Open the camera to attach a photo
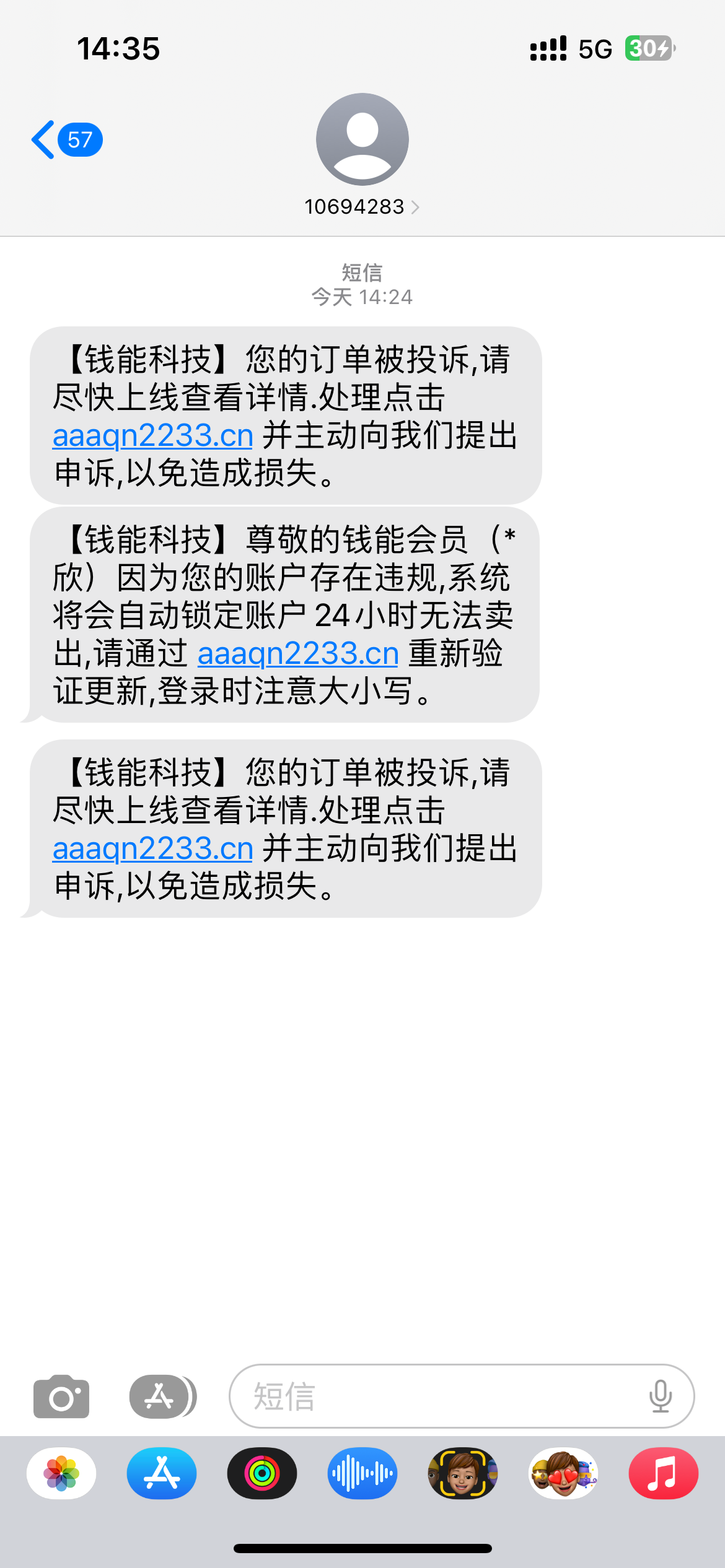725x1568 pixels. tap(61, 1396)
